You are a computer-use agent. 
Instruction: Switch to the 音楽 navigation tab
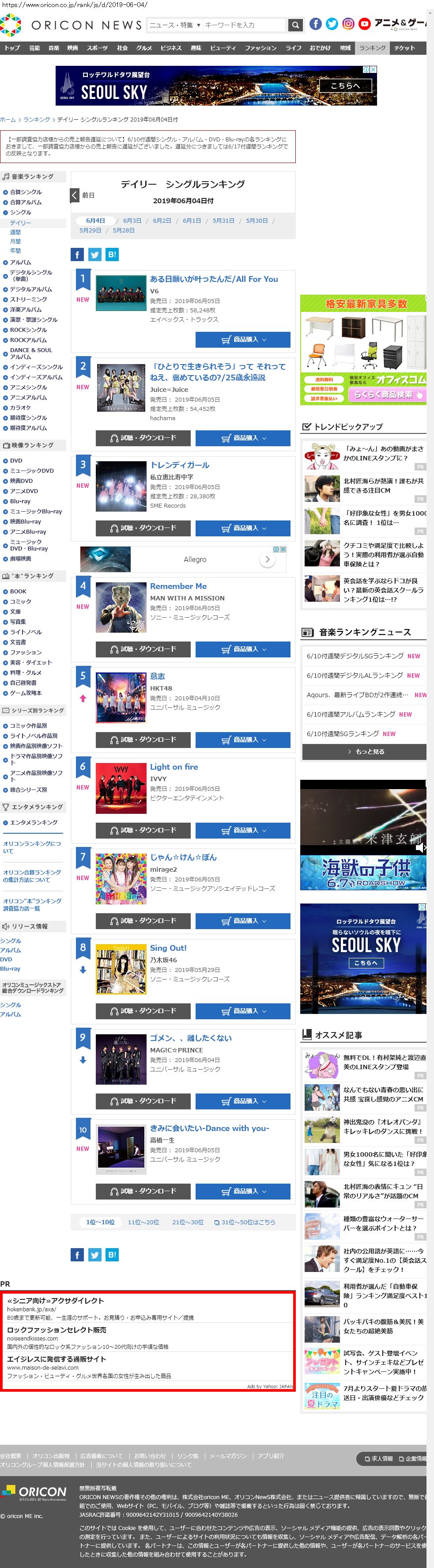click(x=53, y=48)
